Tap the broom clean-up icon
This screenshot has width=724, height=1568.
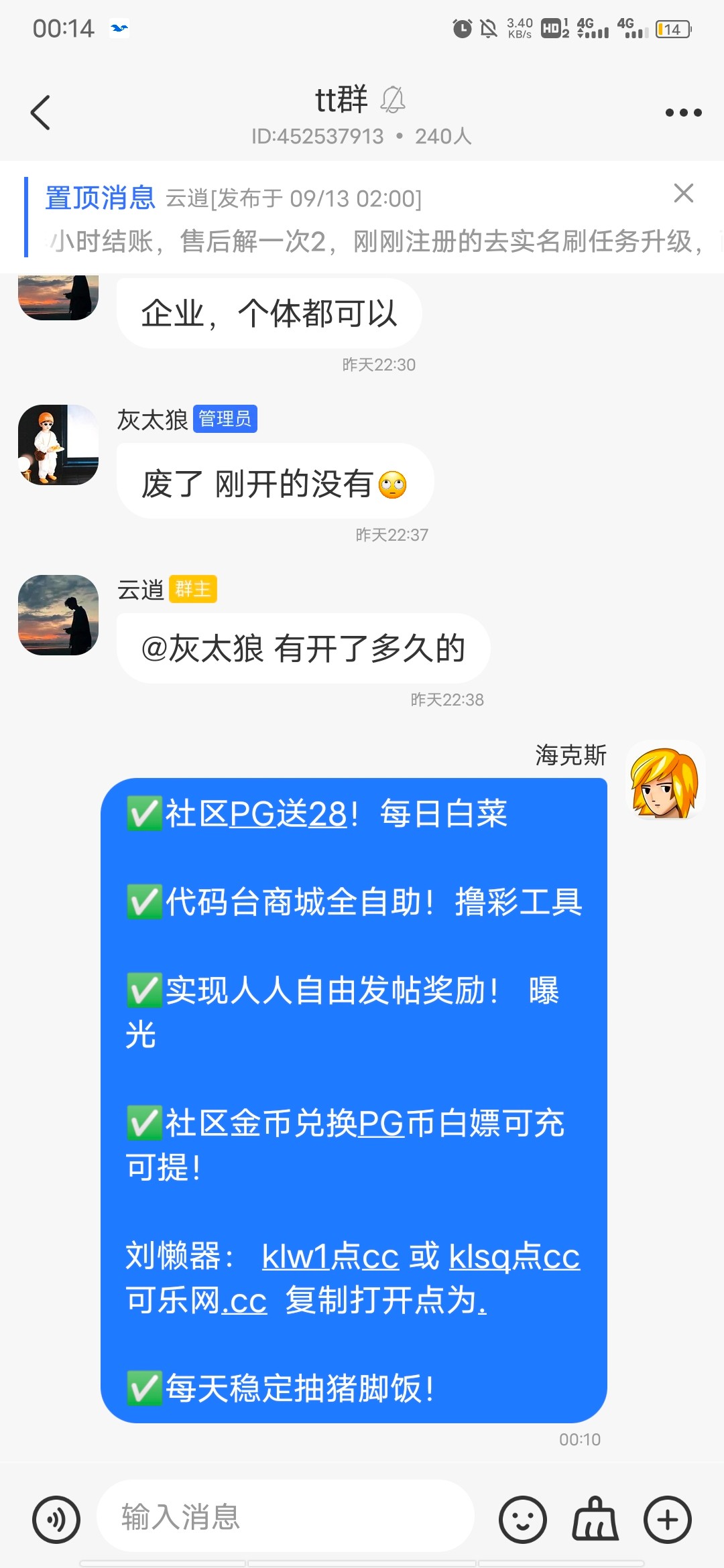point(595,1519)
